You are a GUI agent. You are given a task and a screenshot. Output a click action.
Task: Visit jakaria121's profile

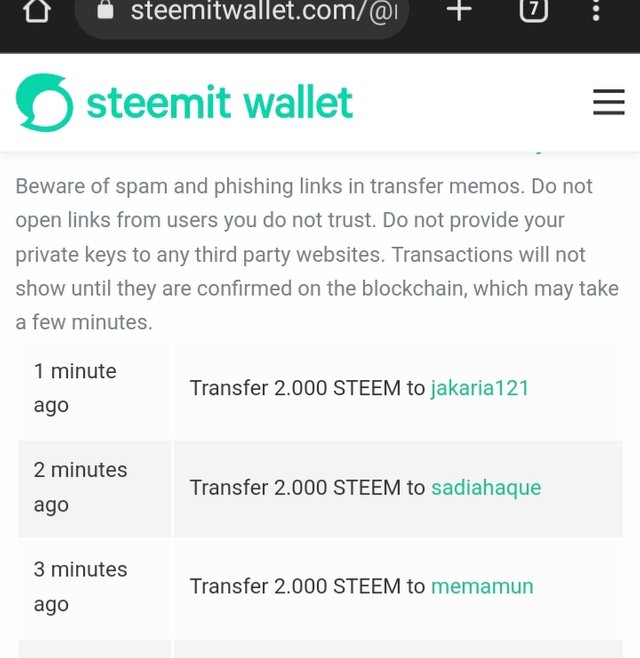point(479,388)
